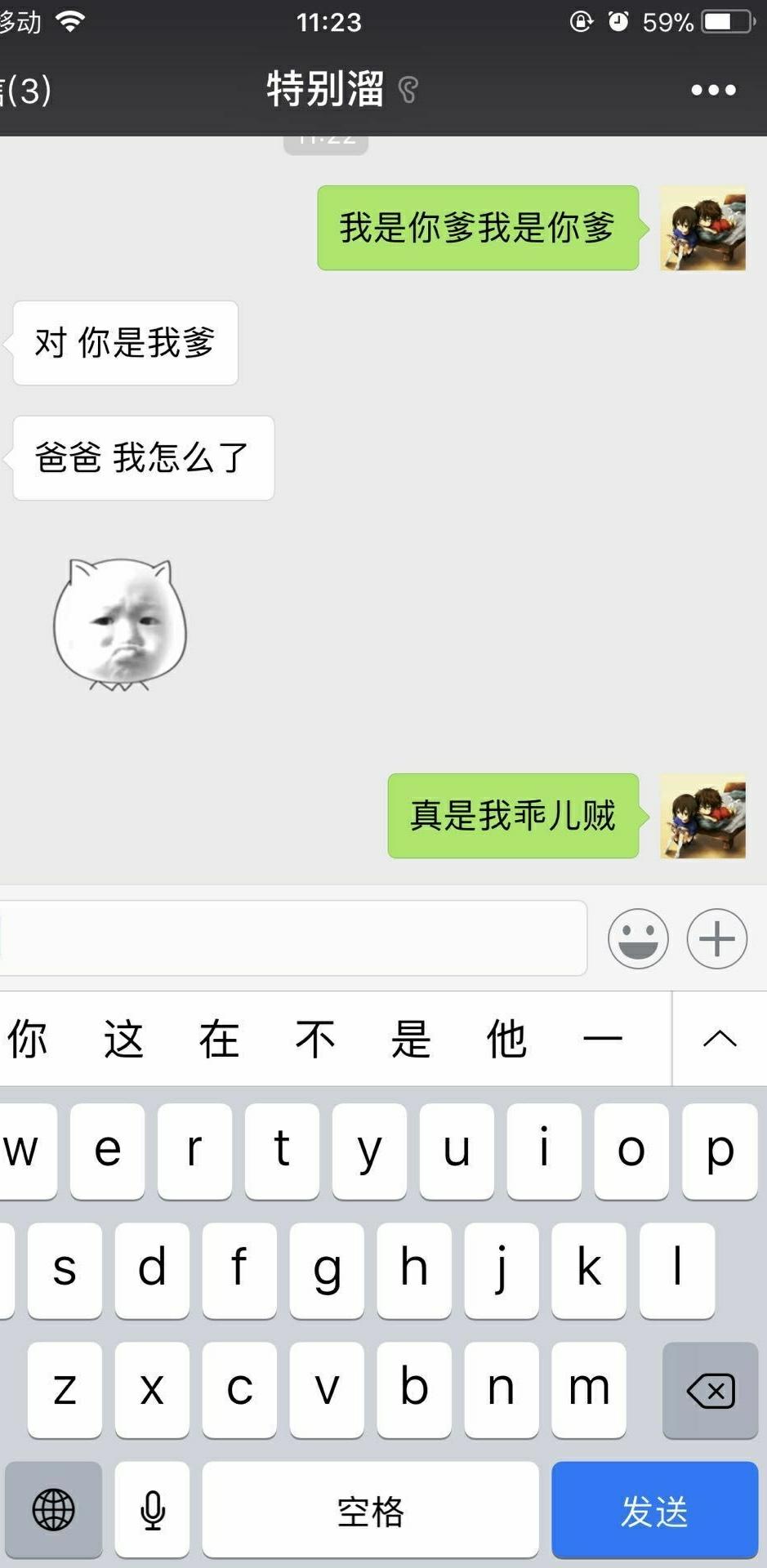Pick candidate word 他
This screenshot has width=767, height=1568.
click(506, 1040)
